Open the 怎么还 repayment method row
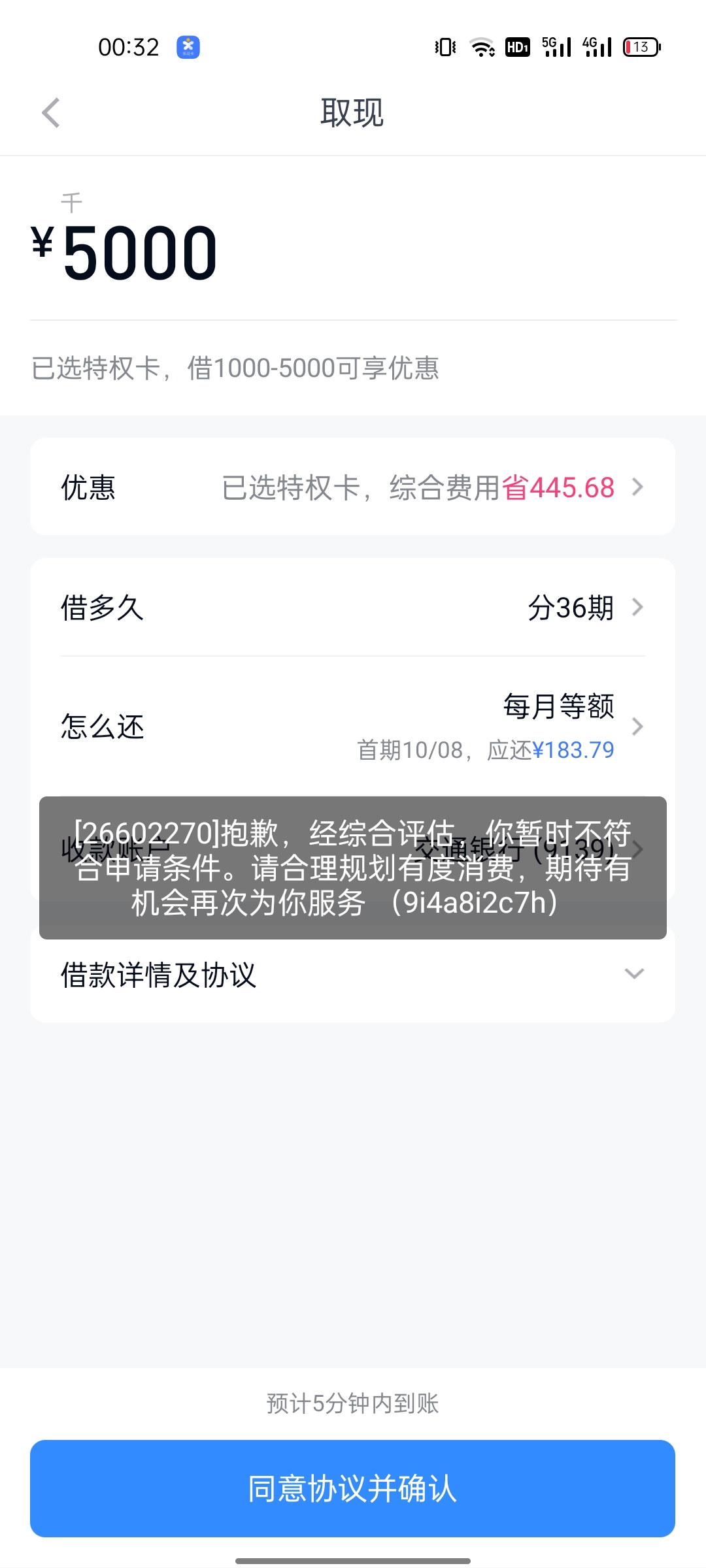This screenshot has width=706, height=1568. click(352, 727)
